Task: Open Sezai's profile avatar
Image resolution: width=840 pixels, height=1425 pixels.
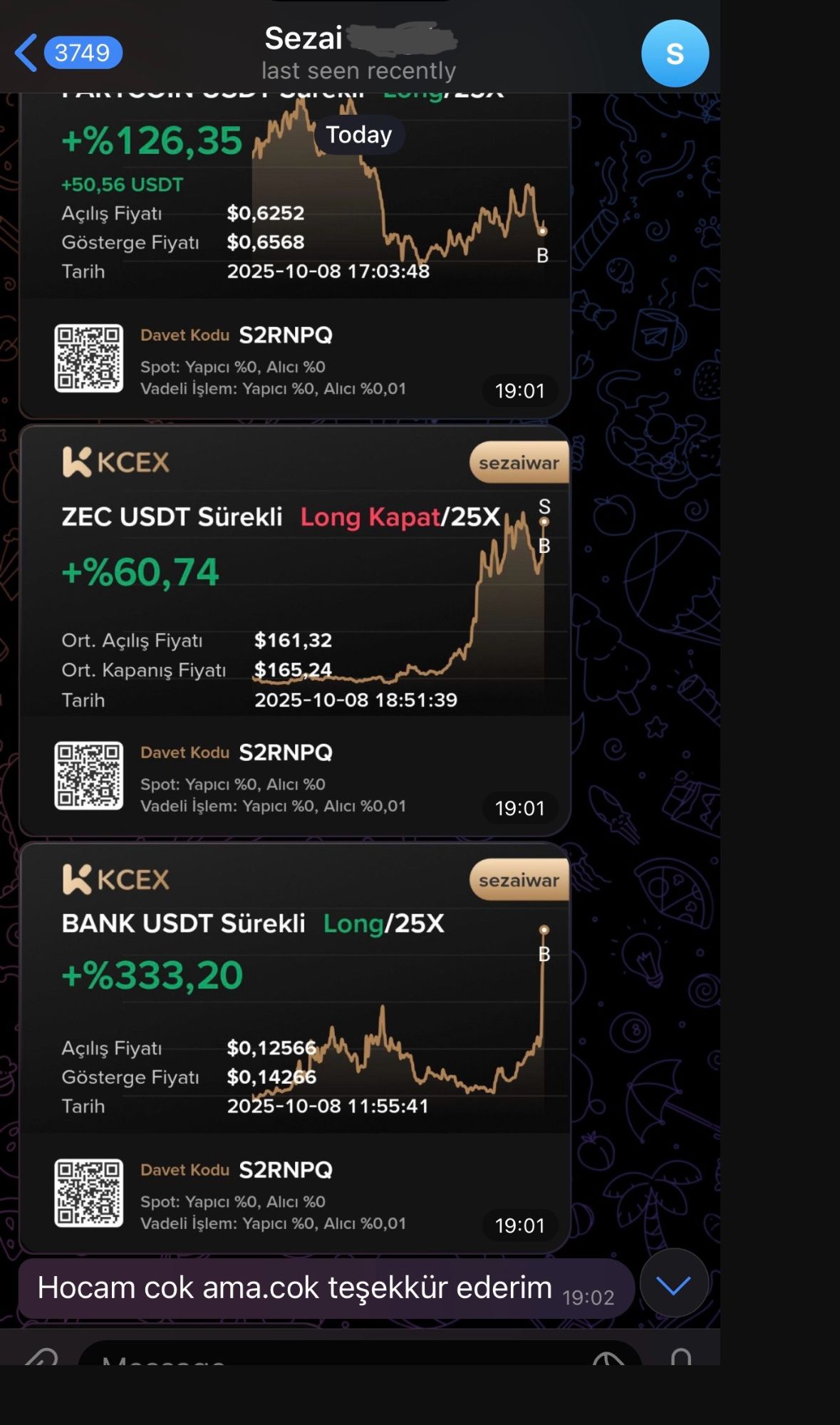Action: pos(674,53)
